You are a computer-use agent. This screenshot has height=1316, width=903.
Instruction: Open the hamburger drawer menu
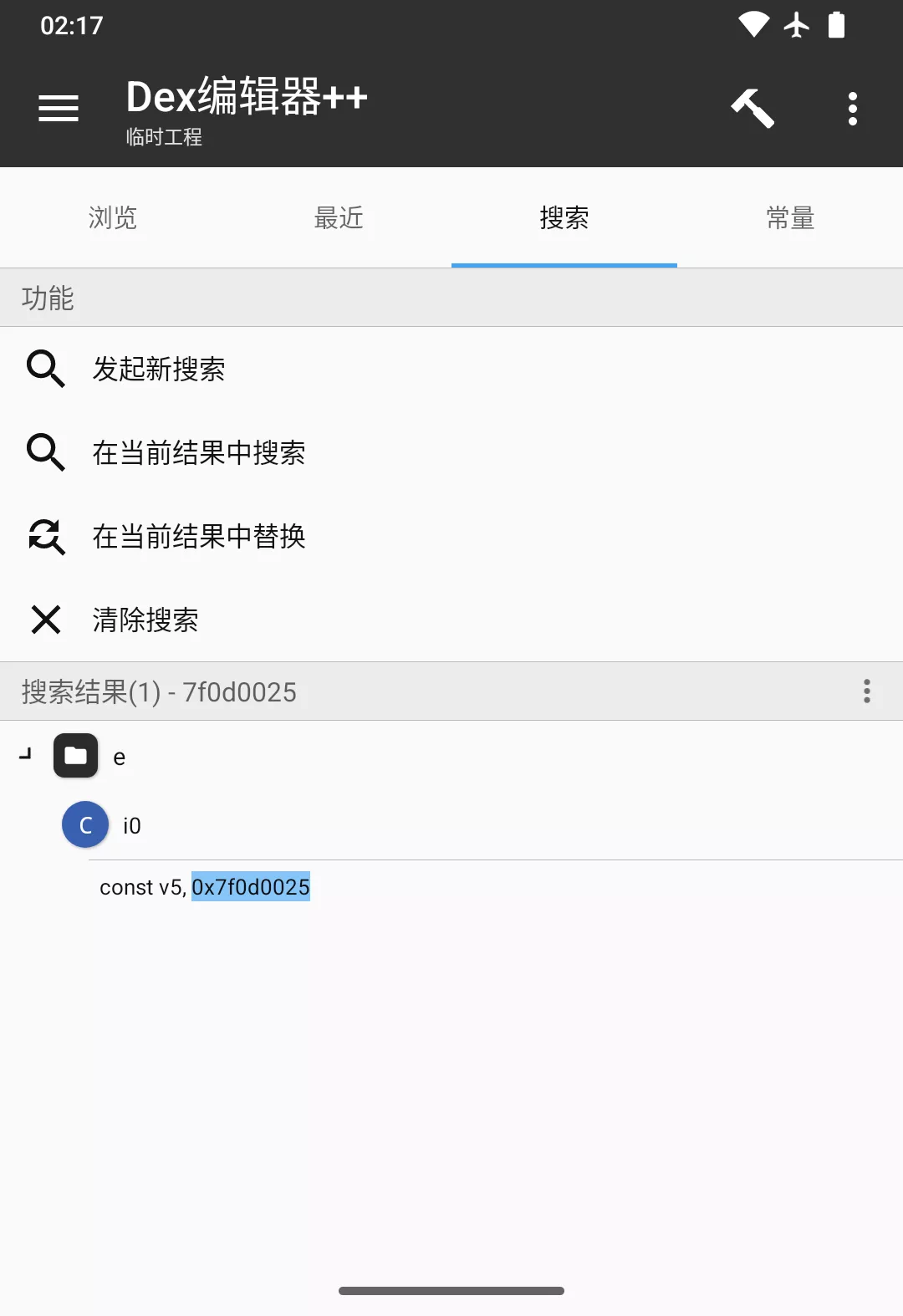click(59, 108)
